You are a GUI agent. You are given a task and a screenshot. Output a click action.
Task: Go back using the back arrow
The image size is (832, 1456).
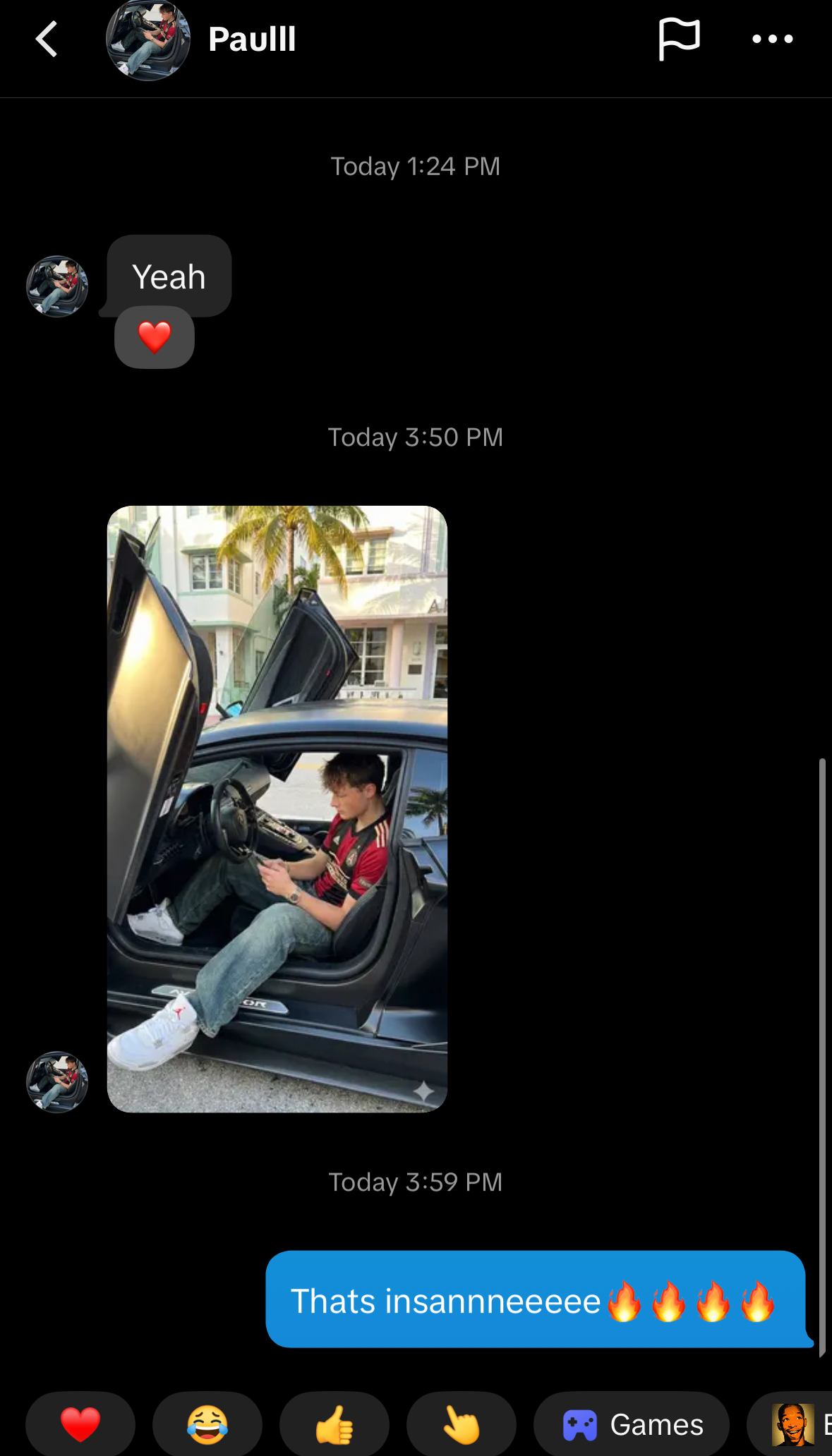47,39
